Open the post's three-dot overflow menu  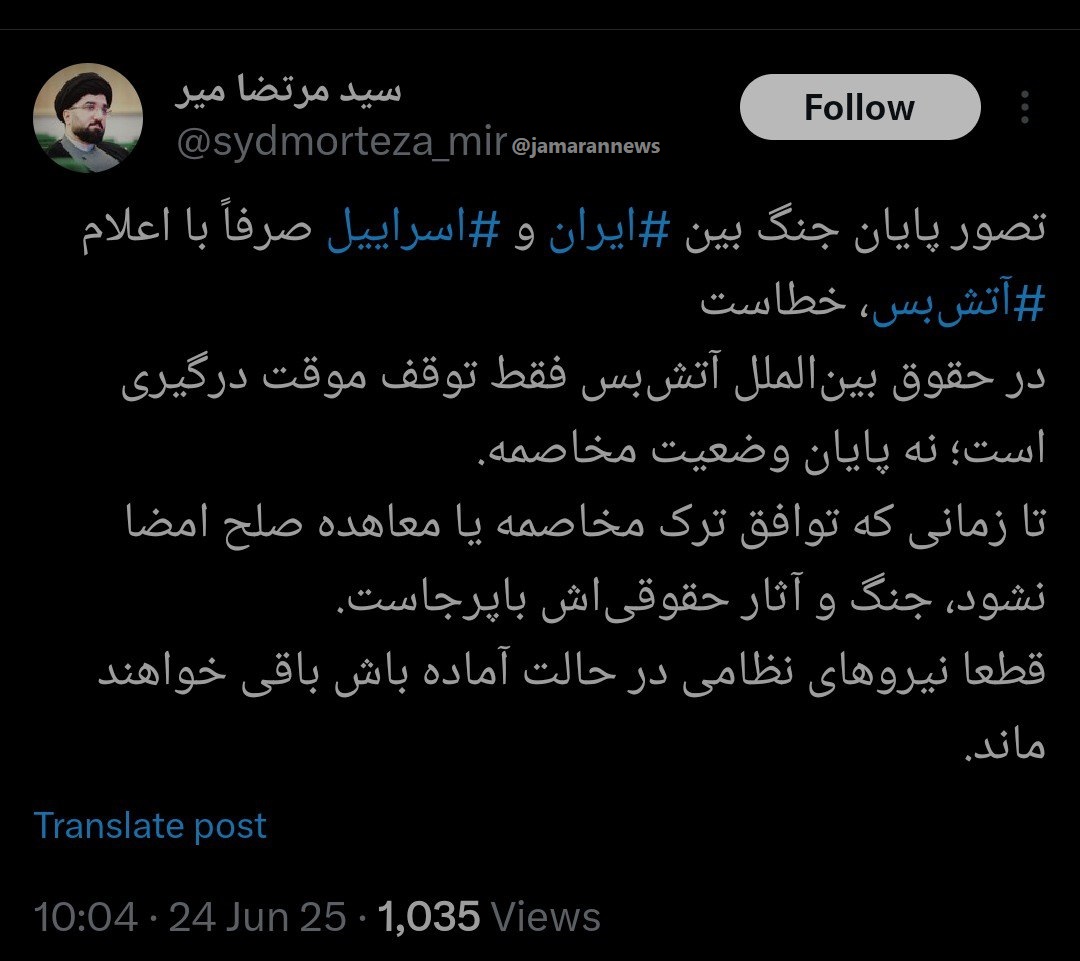pyautogui.click(x=1026, y=107)
